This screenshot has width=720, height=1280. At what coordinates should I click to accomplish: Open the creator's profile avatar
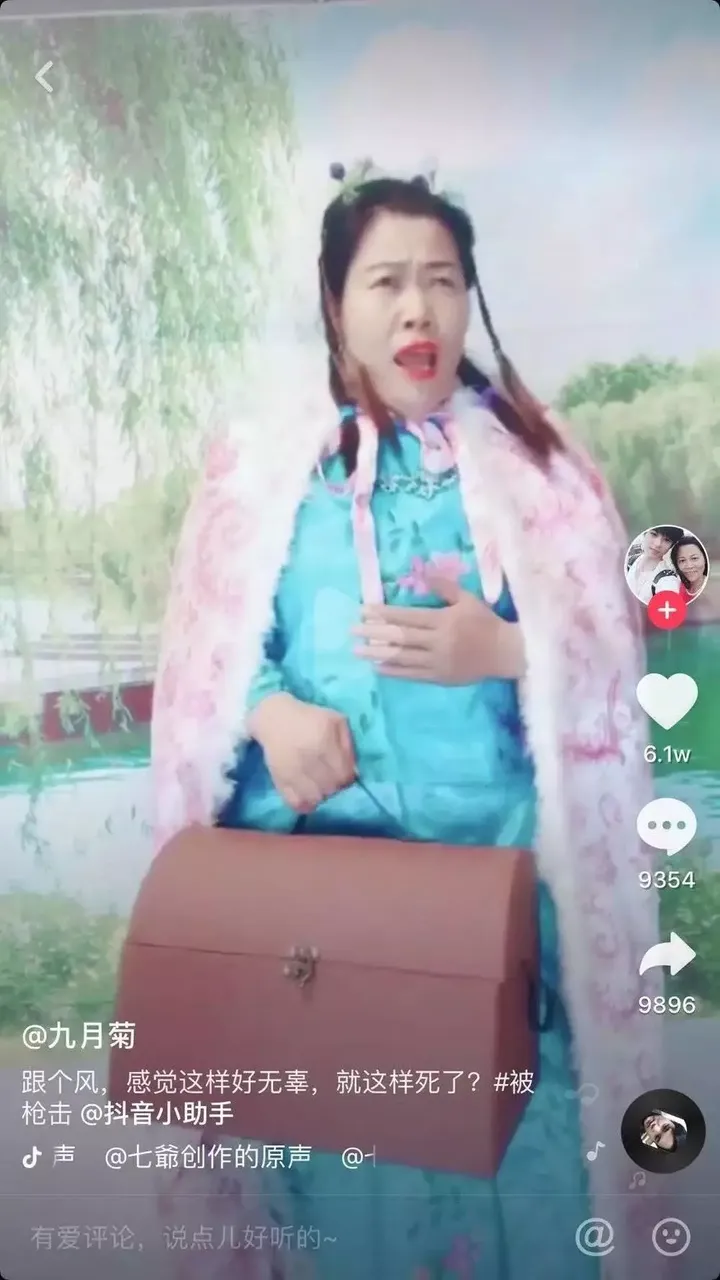tap(667, 566)
